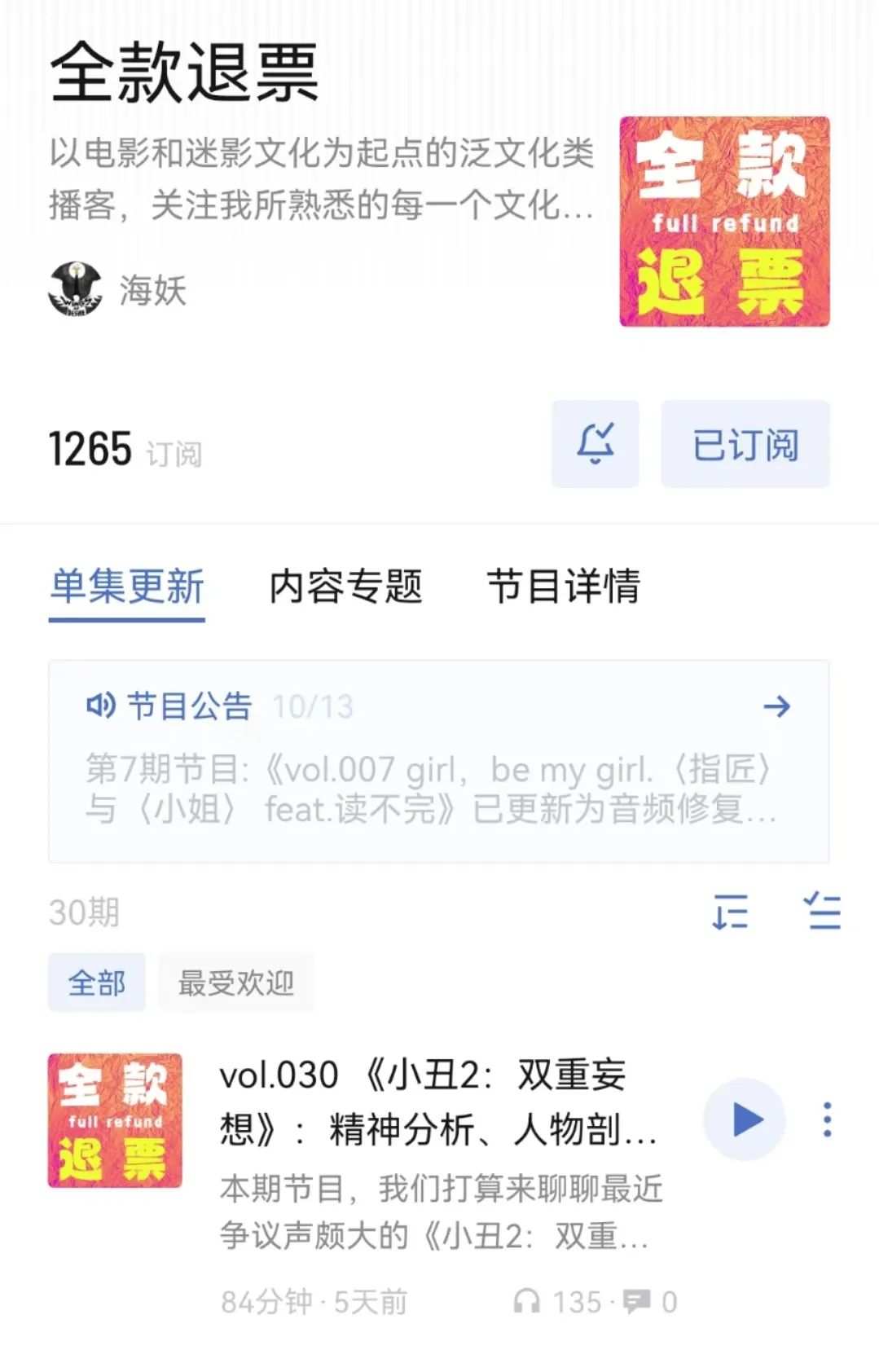Open the 节目详情 tab
This screenshot has height=1372, width=879.
click(564, 587)
